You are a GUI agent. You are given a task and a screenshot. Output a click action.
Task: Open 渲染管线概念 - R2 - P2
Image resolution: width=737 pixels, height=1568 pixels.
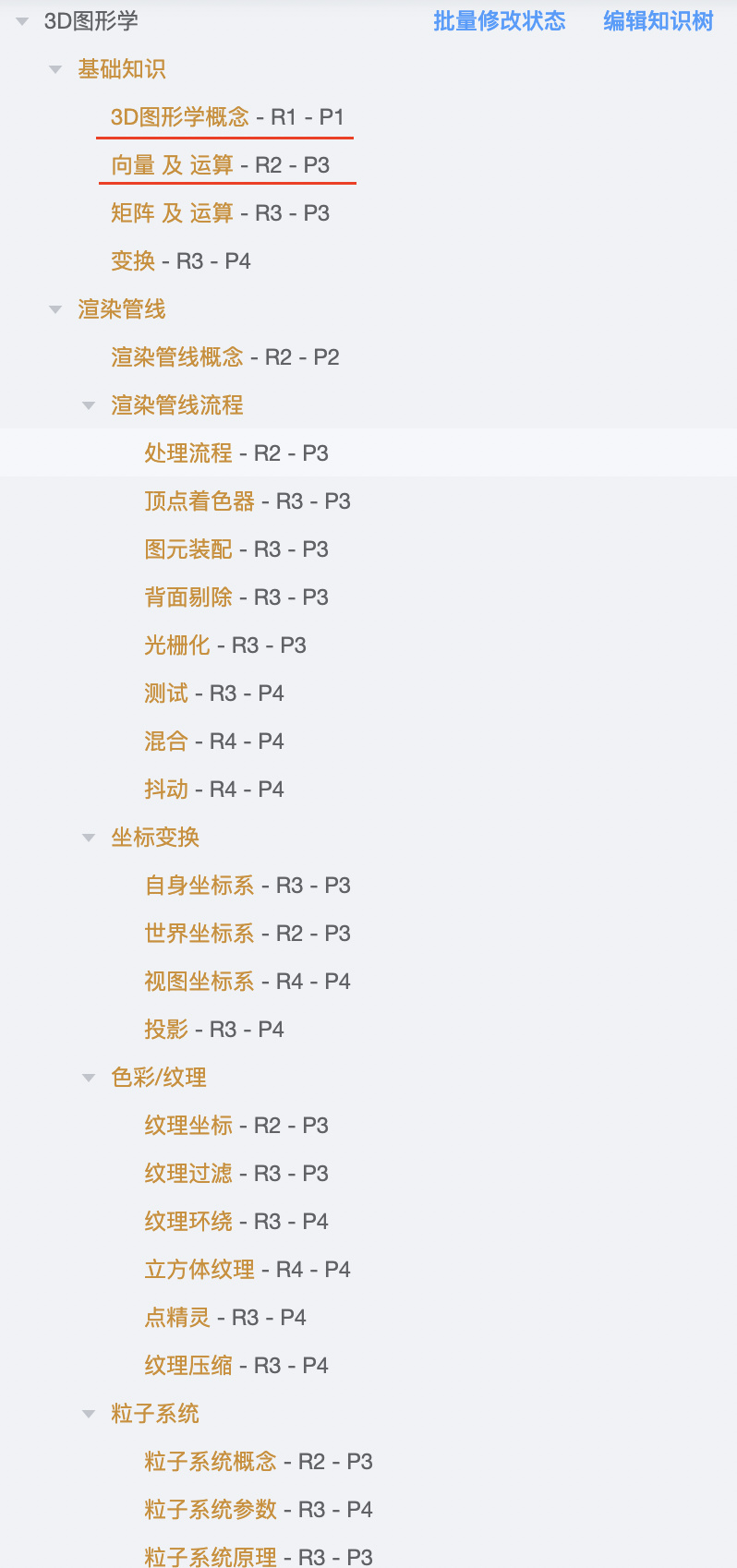point(225,357)
